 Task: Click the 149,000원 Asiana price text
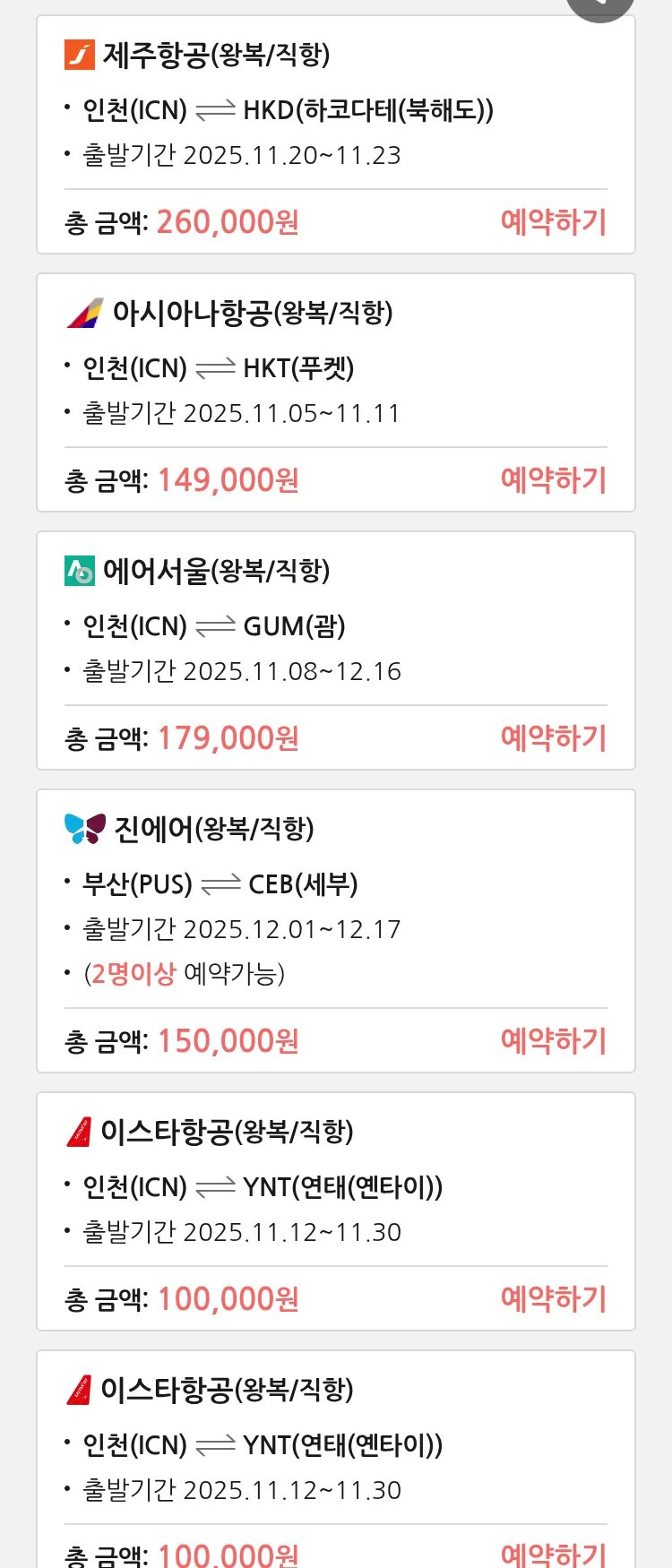point(228,480)
